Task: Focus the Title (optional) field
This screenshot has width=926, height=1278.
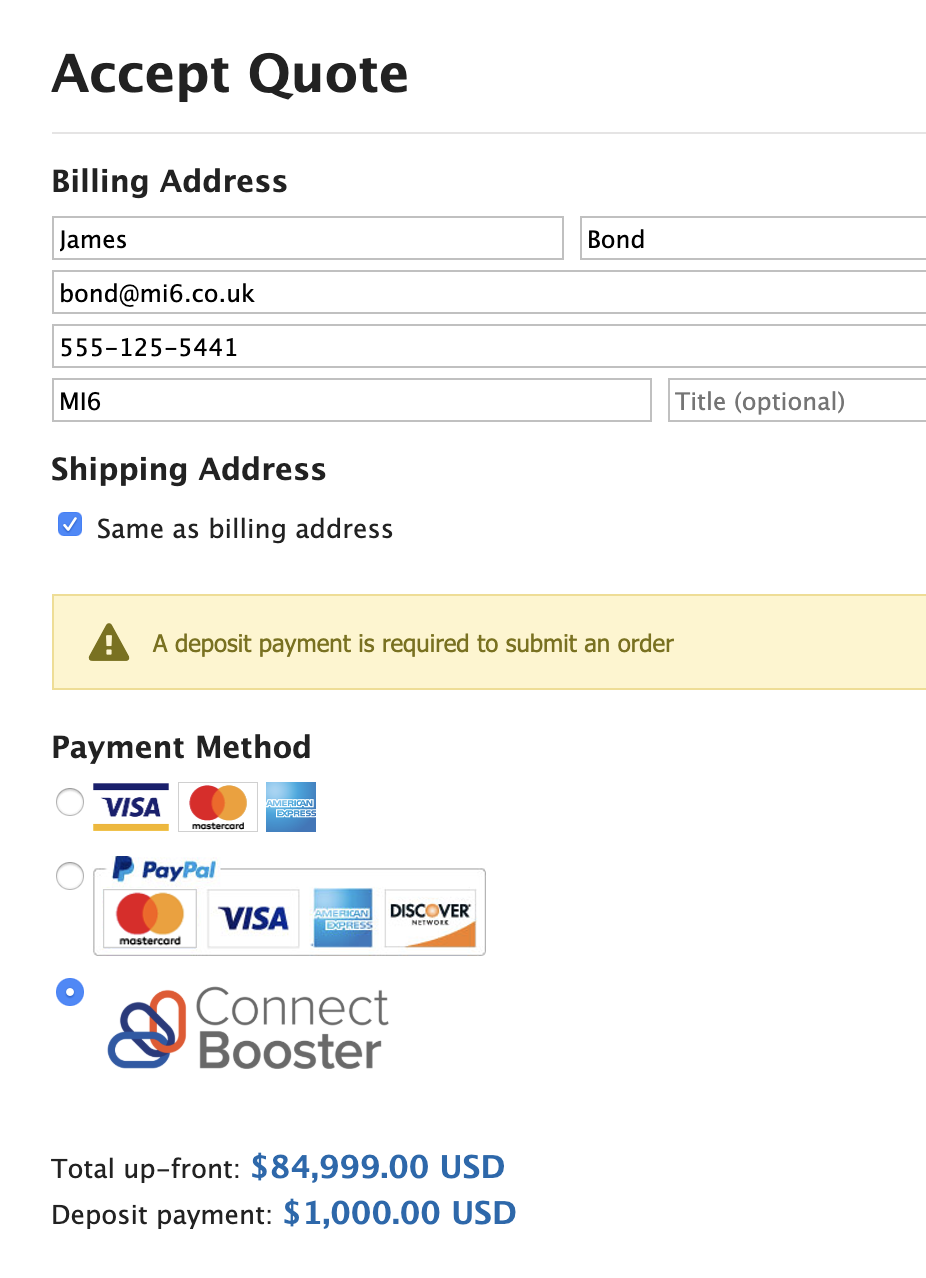Action: point(796,401)
